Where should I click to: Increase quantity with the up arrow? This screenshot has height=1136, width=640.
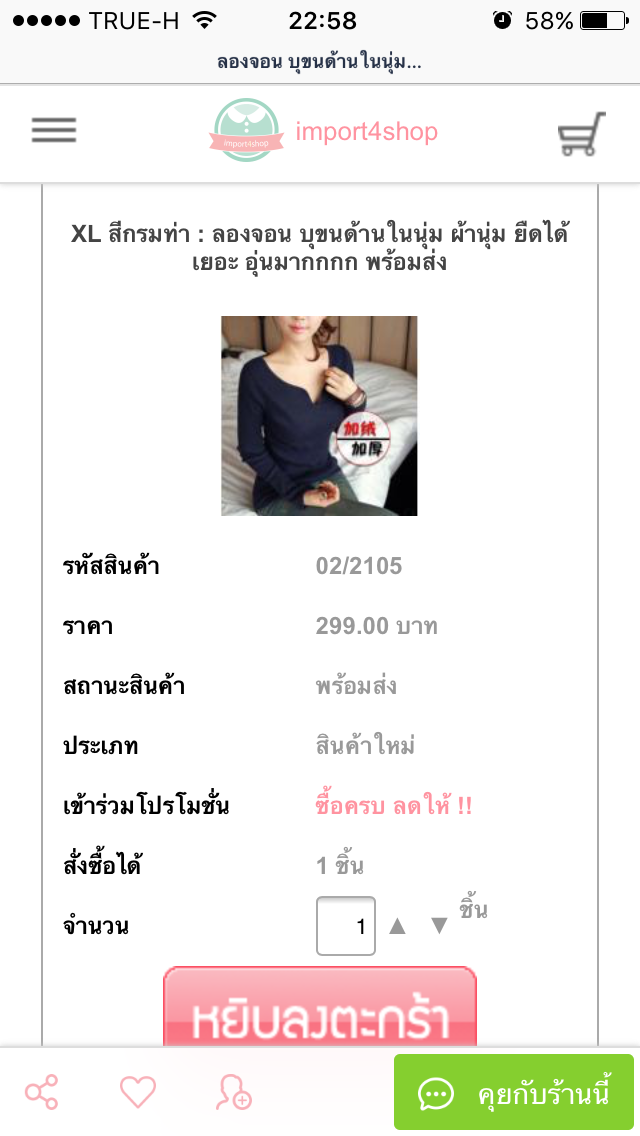click(x=397, y=926)
